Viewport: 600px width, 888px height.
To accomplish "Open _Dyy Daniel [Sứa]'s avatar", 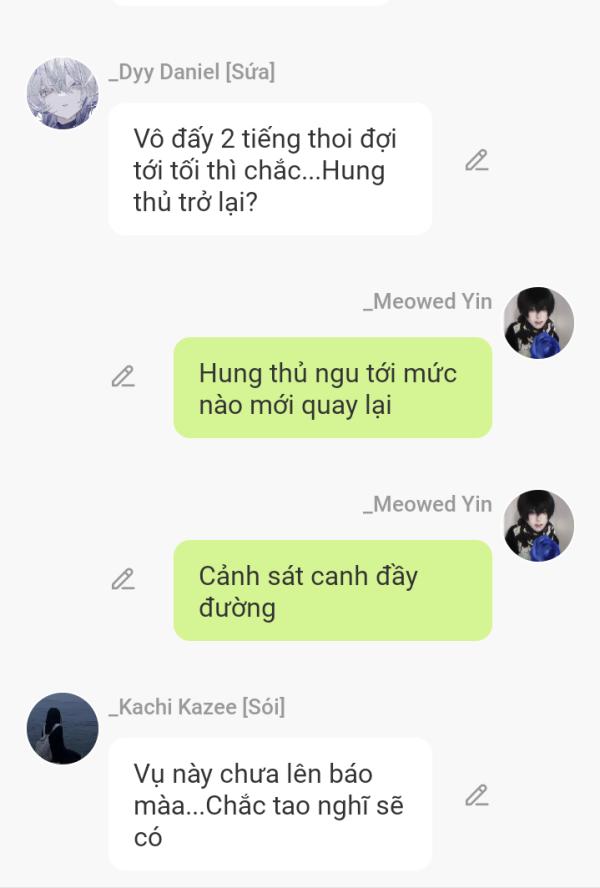I will click(x=62, y=93).
